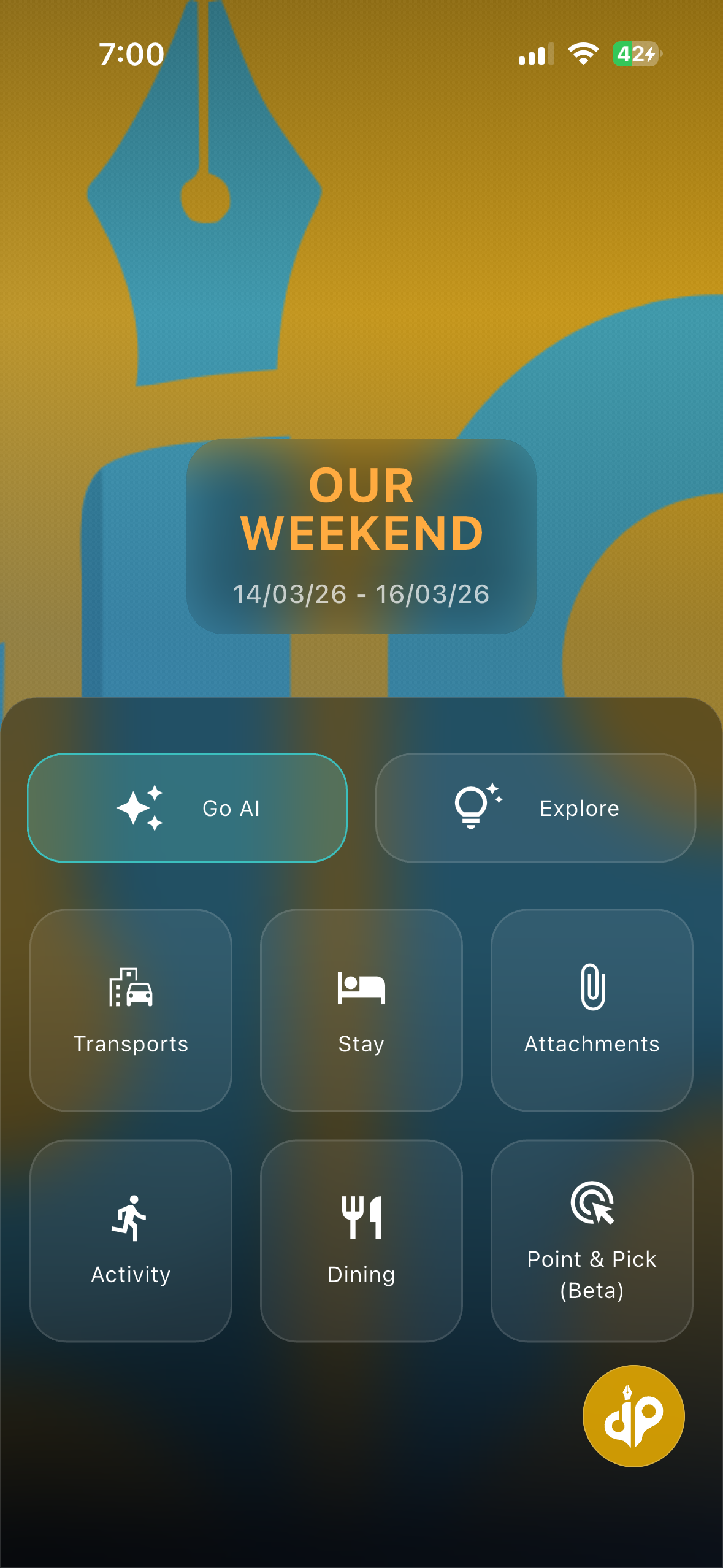Go to the Activity section

(x=131, y=1240)
